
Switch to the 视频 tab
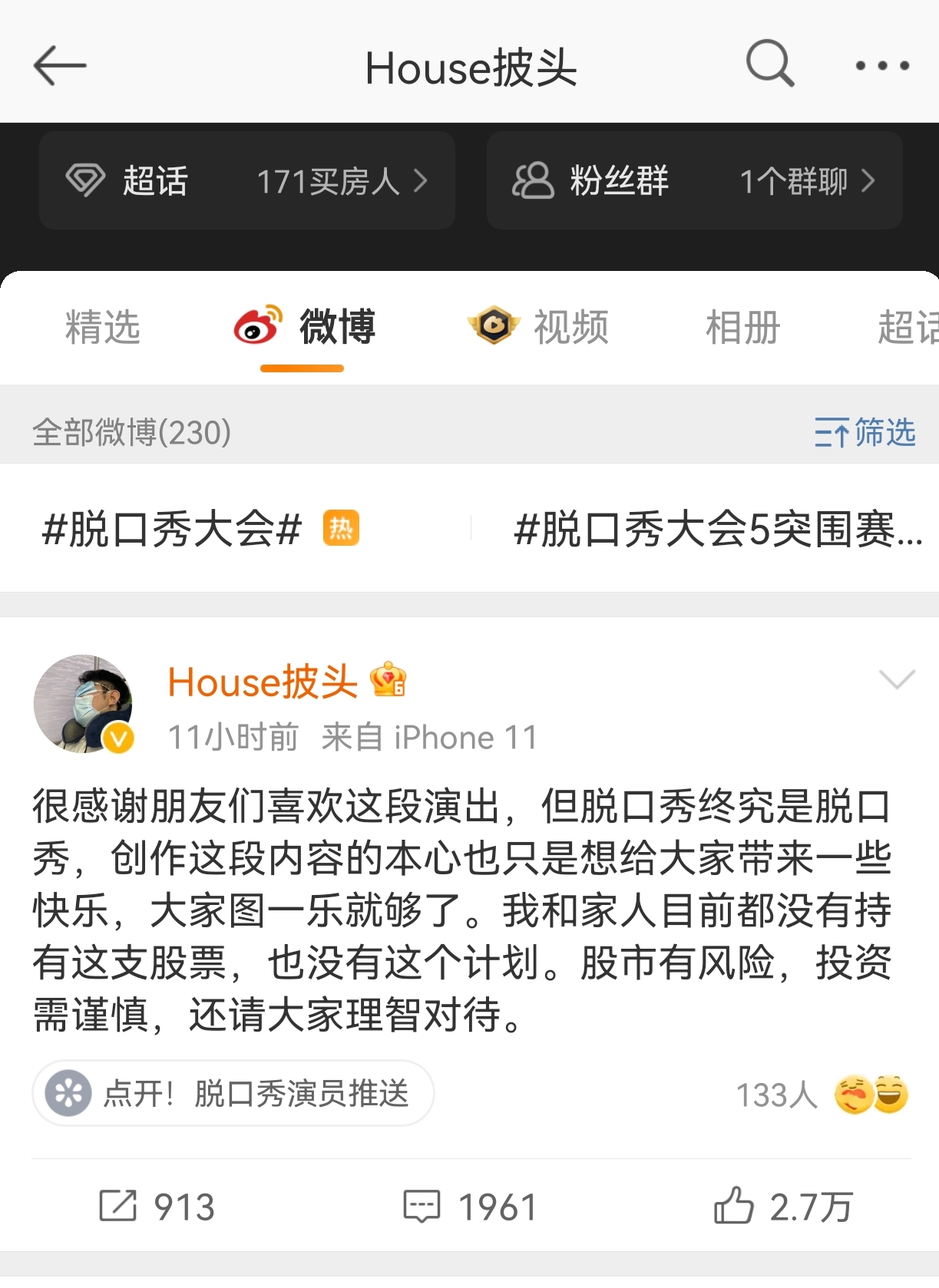[x=538, y=327]
